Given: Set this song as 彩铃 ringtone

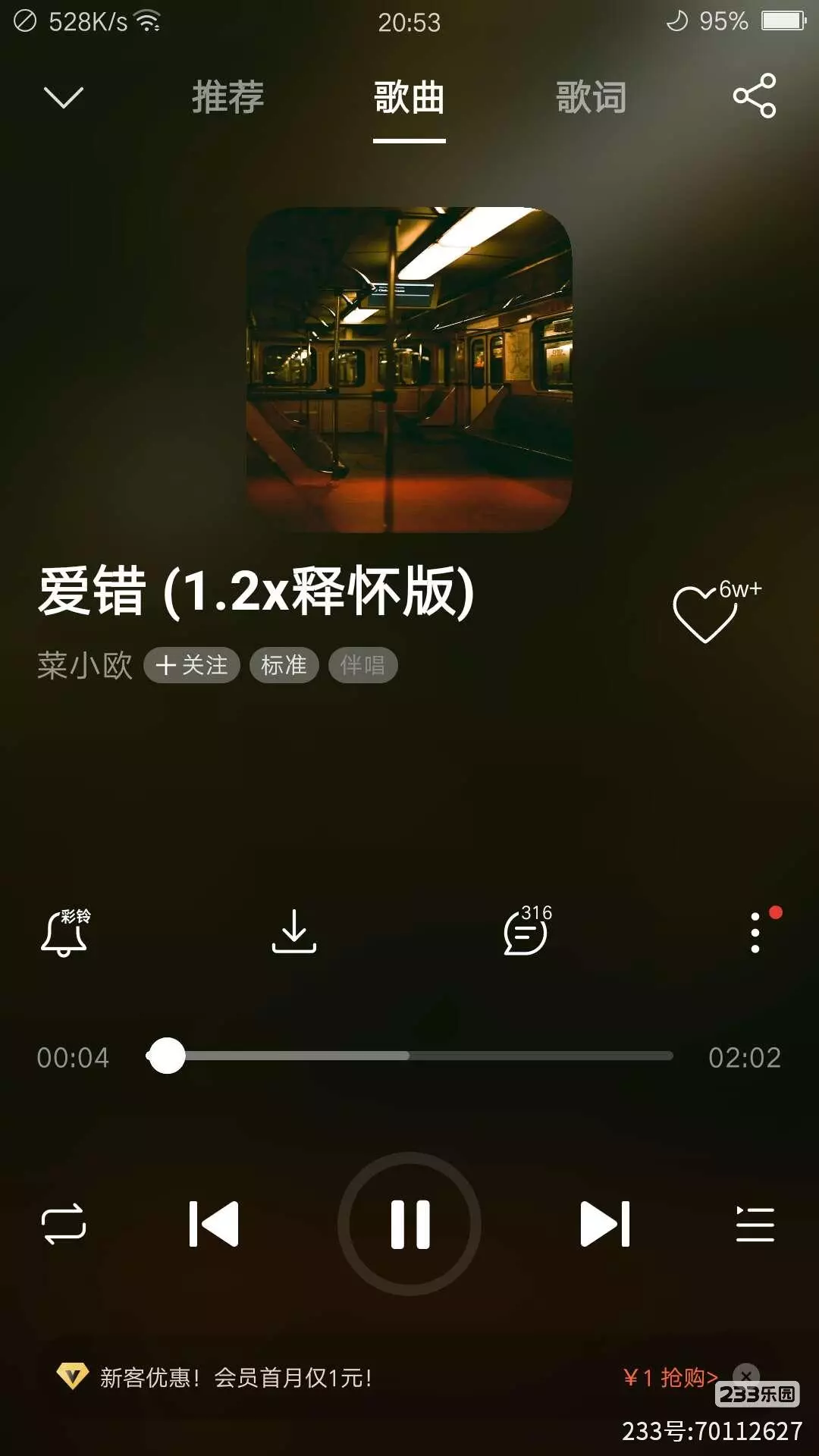Looking at the screenshot, I should coord(65,932).
